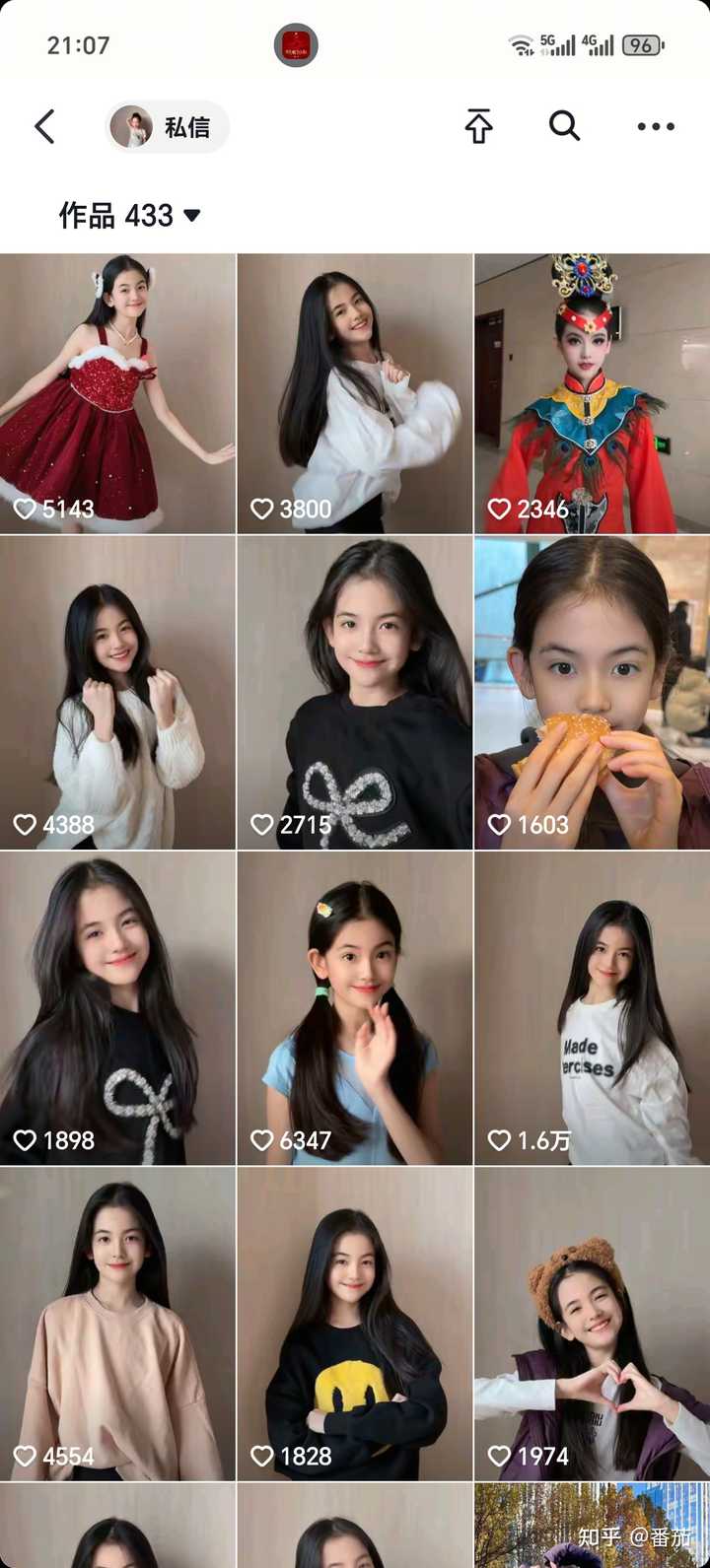Open the video with 1828 likes
This screenshot has height=1568, width=710.
(x=355, y=1324)
